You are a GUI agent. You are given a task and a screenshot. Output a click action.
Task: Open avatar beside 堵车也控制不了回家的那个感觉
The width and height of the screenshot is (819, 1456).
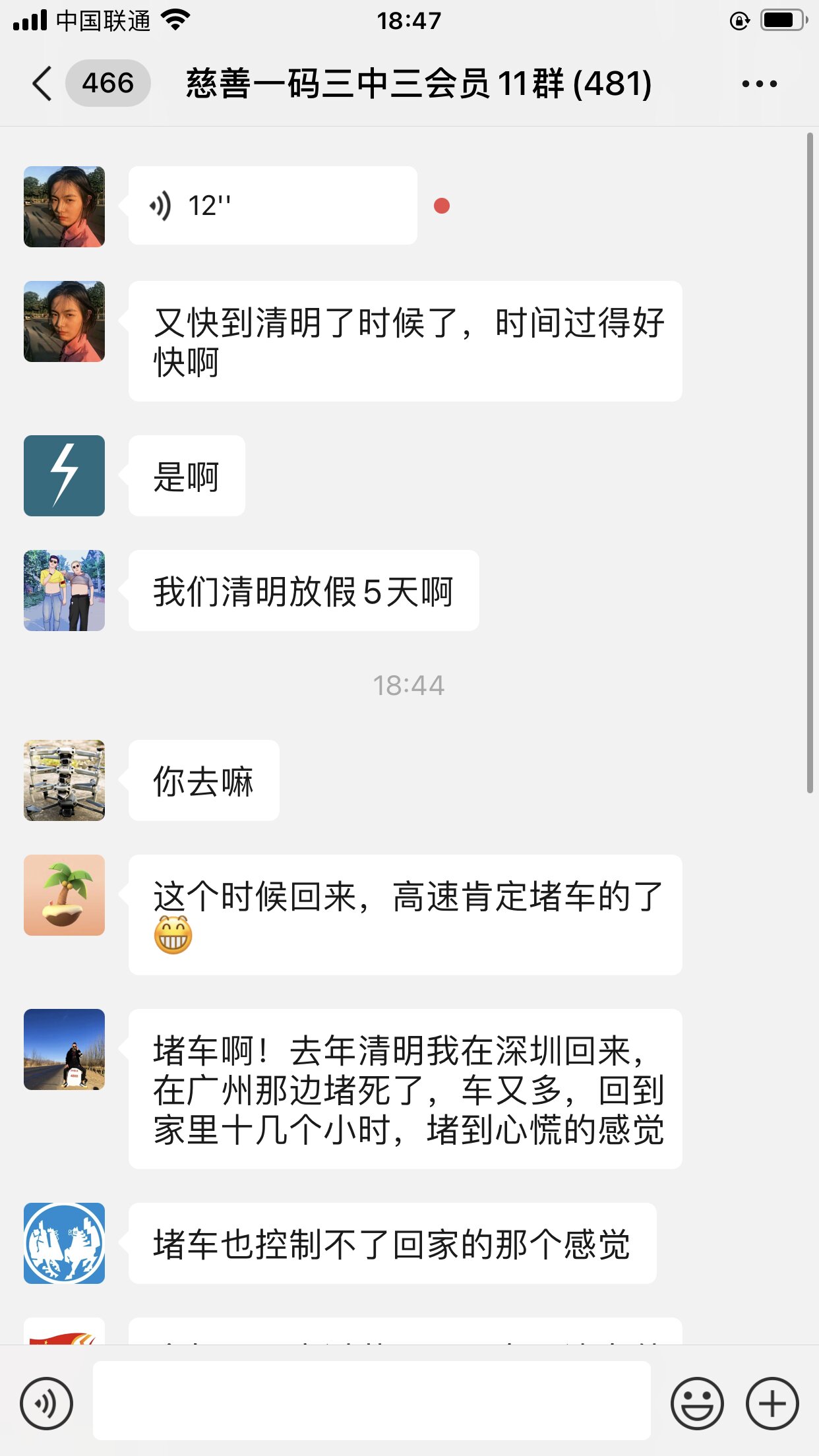(x=64, y=1243)
